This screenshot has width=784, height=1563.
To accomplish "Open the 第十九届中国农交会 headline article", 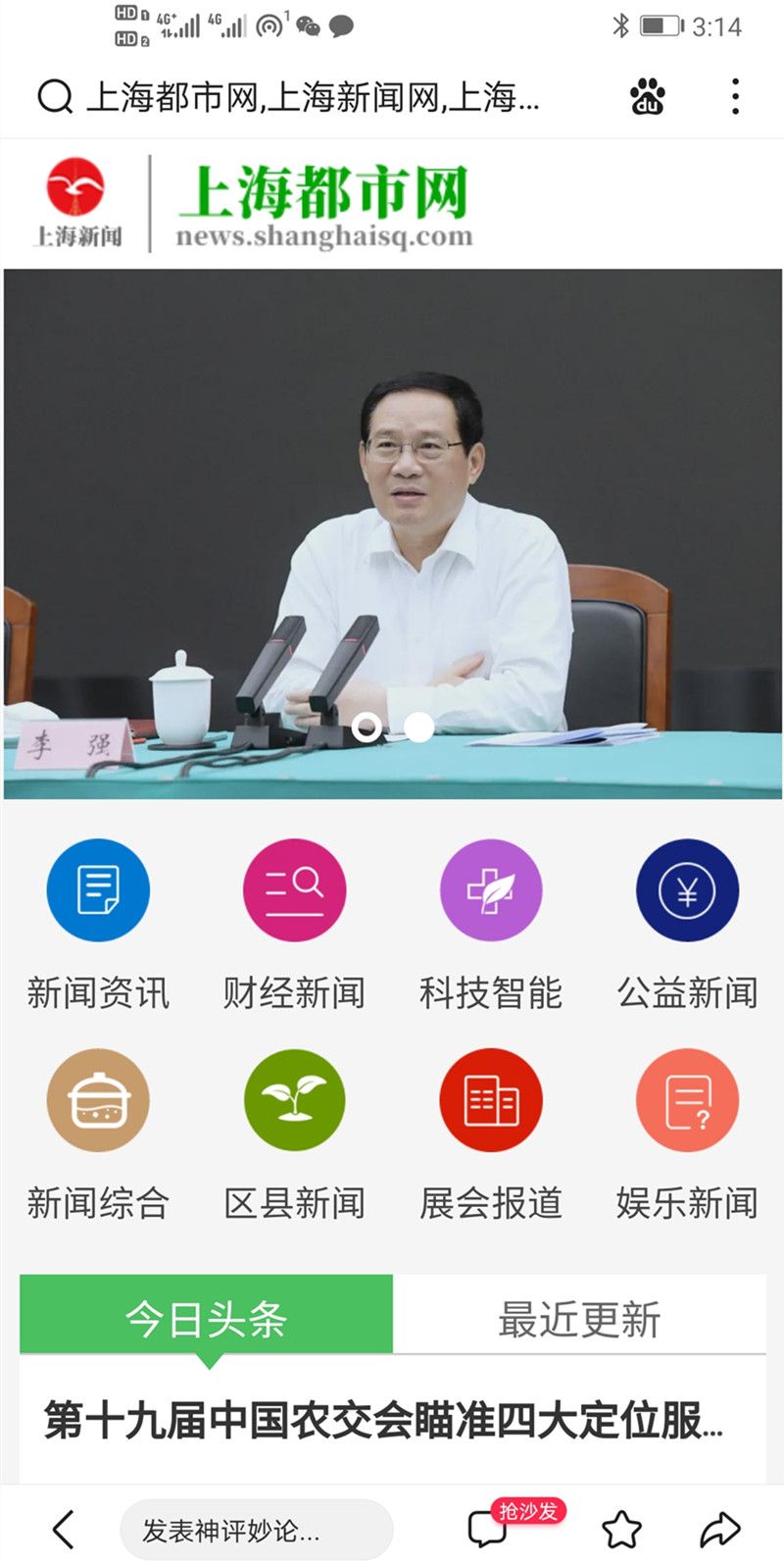I will pos(384,1421).
